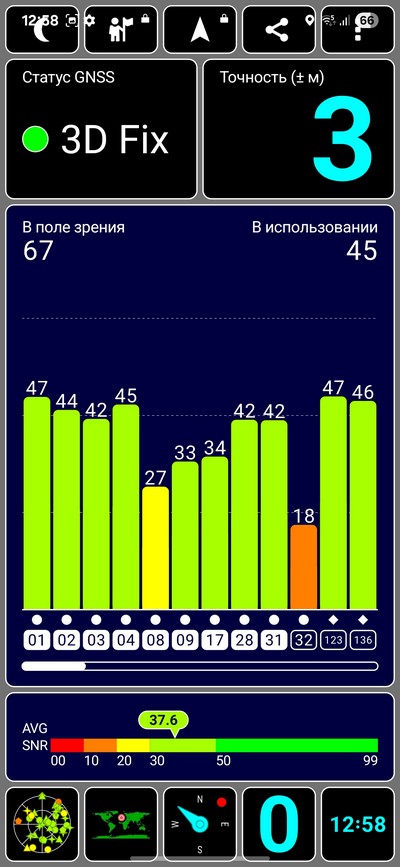The width and height of the screenshot is (400, 867).
Task: Open the time tile showing 12:58
Action: 358,824
